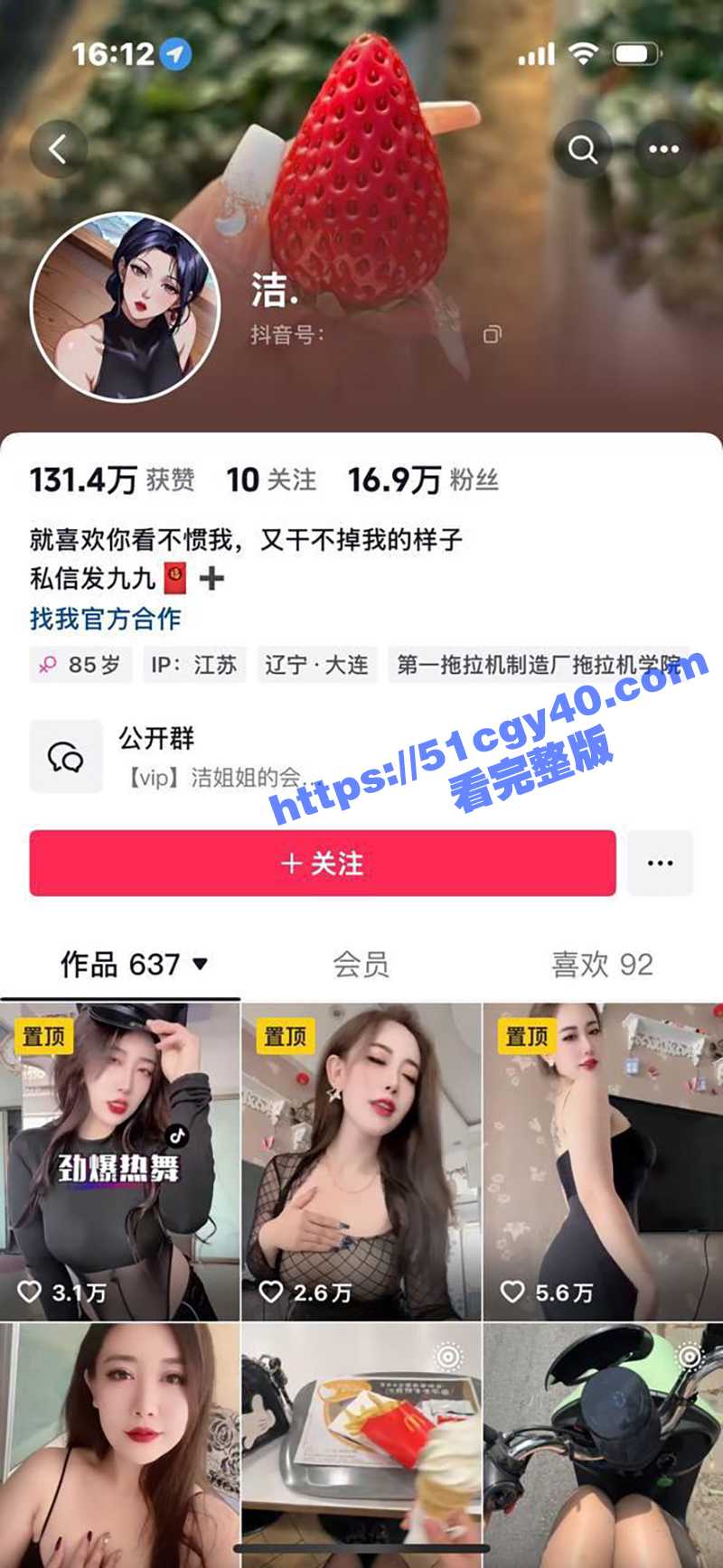Screen dimensions: 723x1568
Task: Open search on this profile
Action: pyautogui.click(x=583, y=149)
